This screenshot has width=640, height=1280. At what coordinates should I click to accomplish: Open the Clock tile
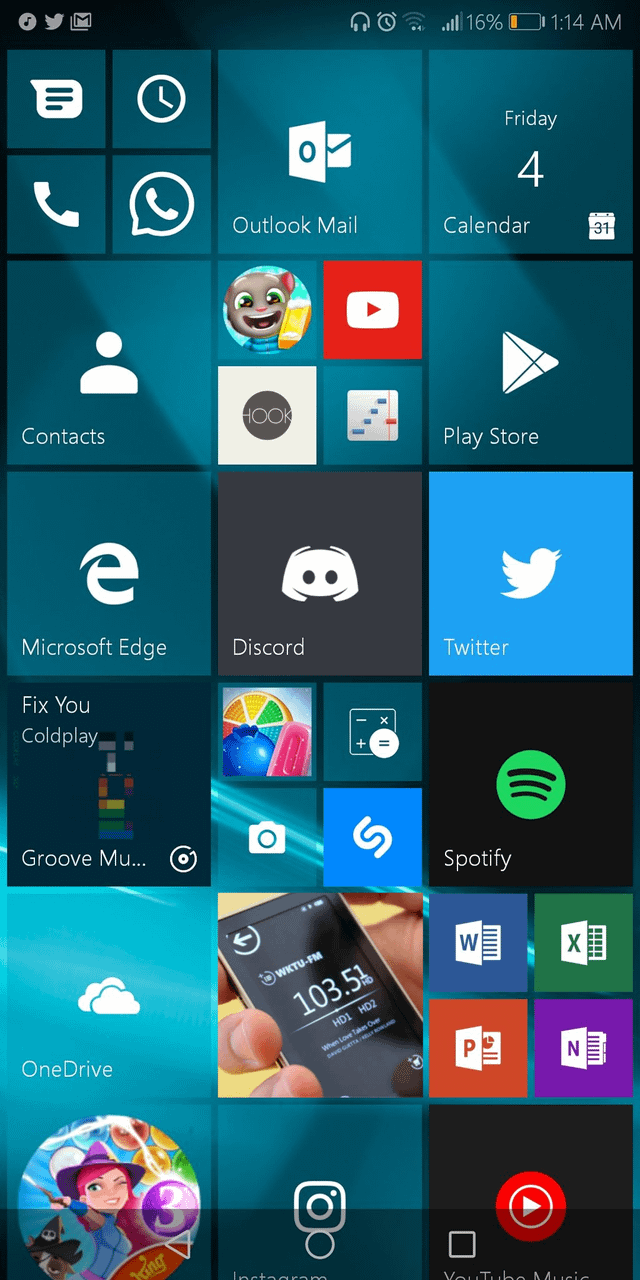tap(161, 100)
